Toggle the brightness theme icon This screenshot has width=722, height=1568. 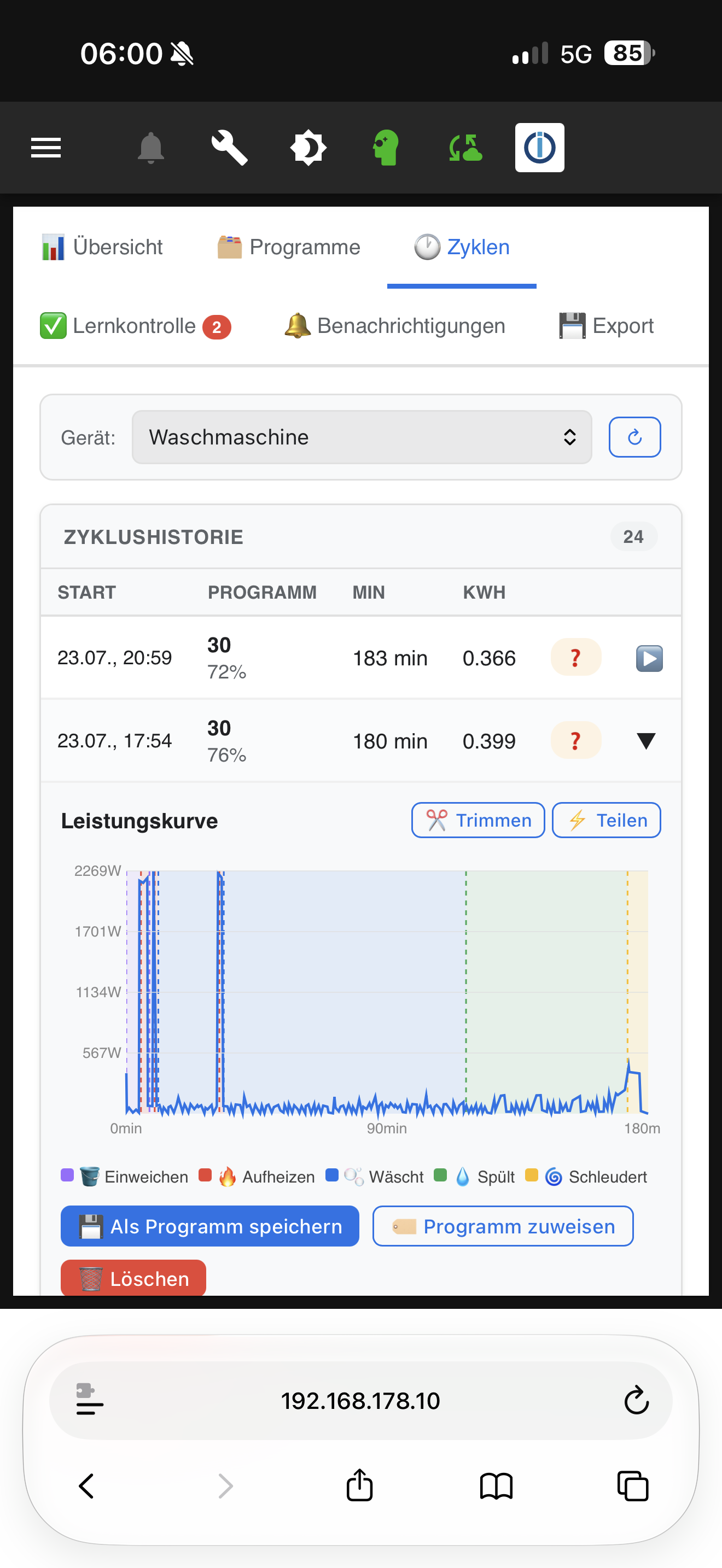(x=308, y=148)
